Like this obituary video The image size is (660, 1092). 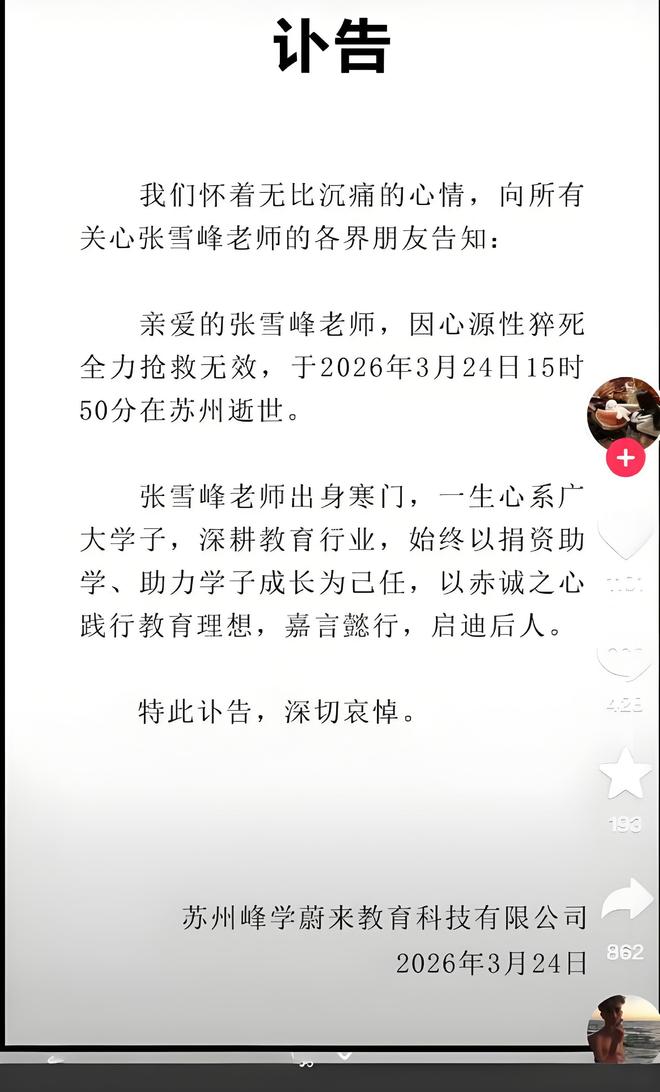point(624,542)
